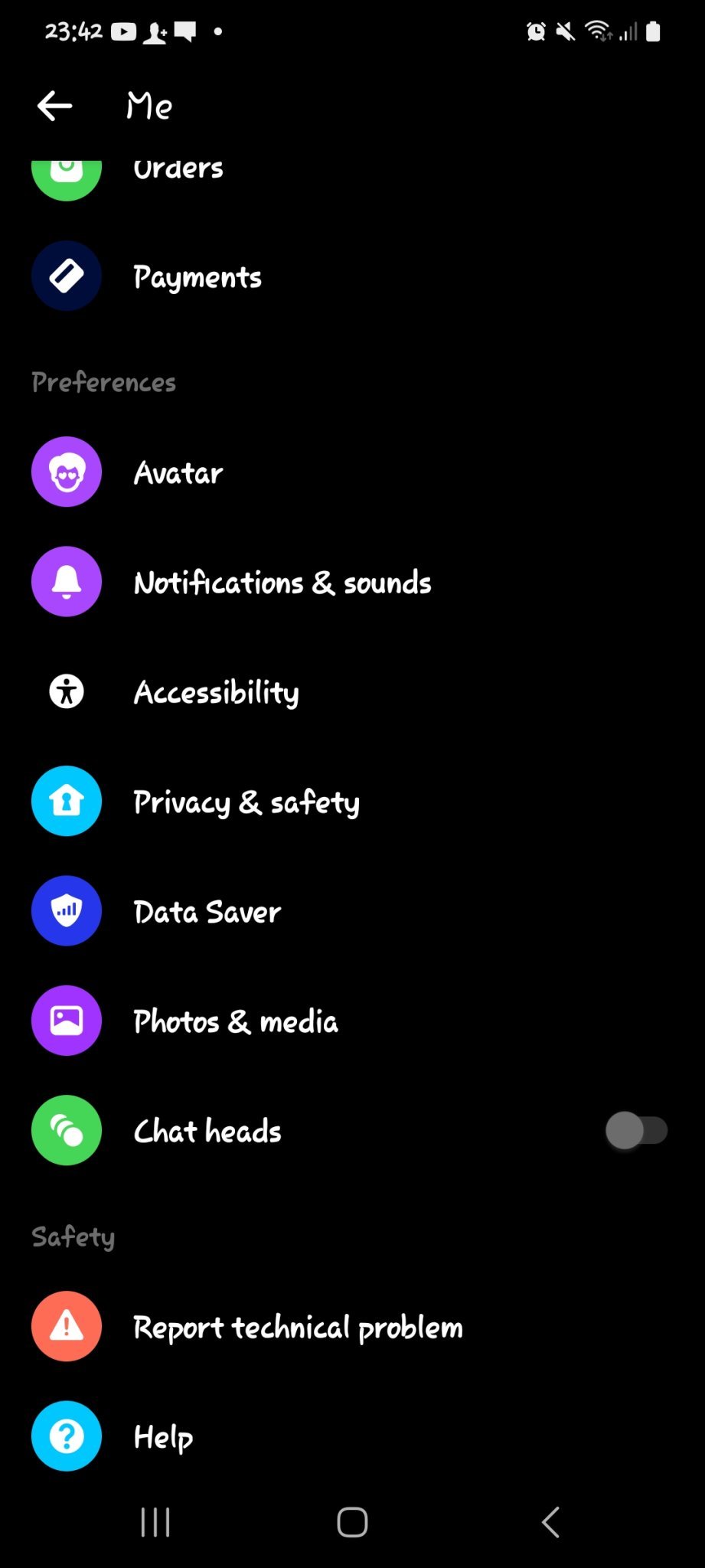Open Privacy & safety
The height and width of the screenshot is (1568, 705).
pos(246,802)
